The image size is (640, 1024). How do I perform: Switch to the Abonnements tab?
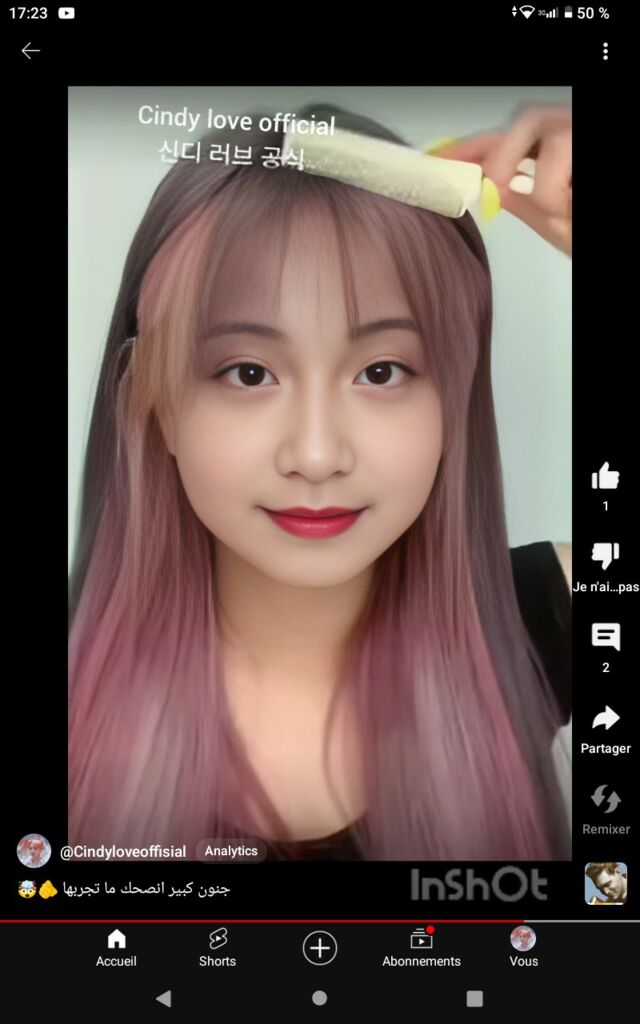click(421, 947)
